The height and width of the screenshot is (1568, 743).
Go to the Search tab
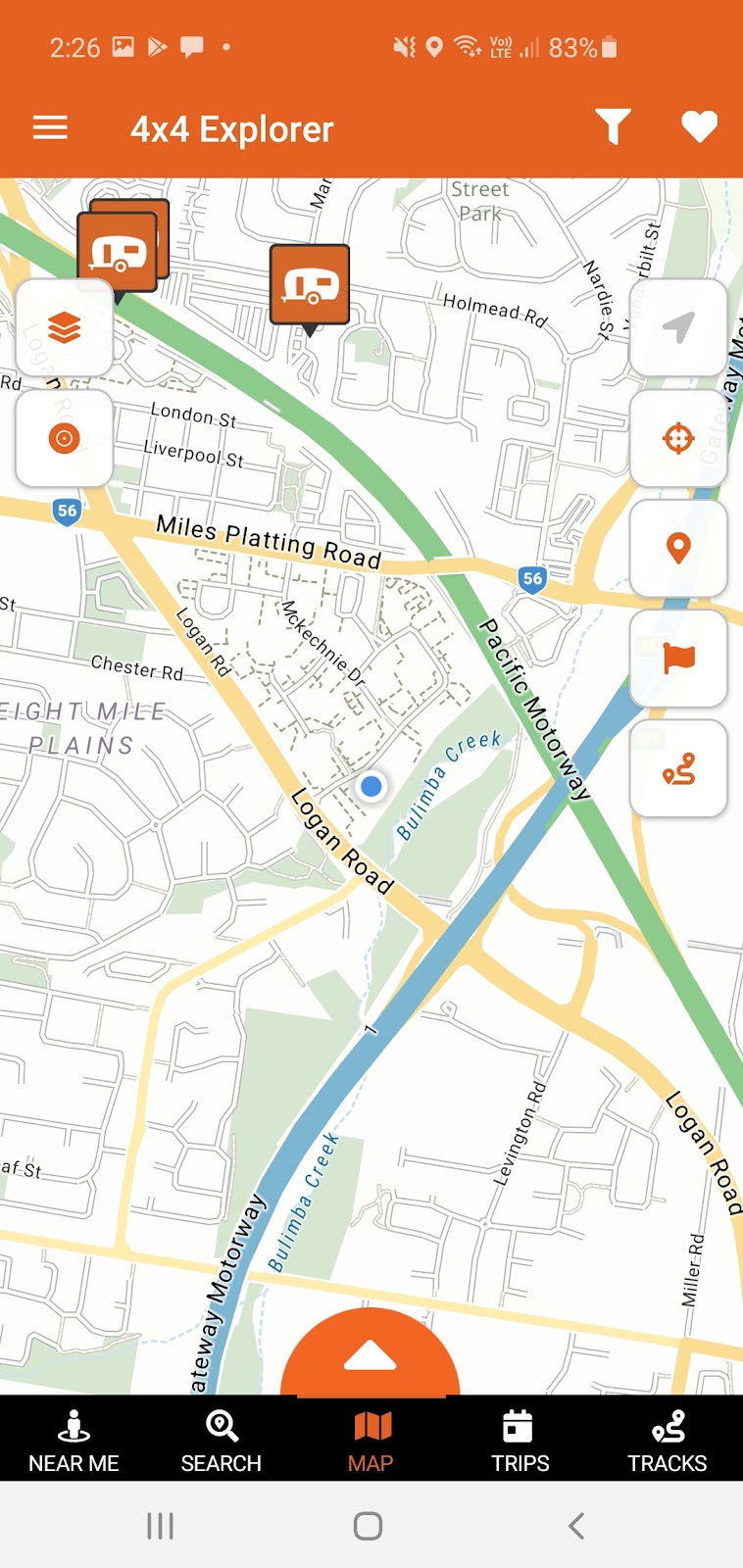point(222,1441)
